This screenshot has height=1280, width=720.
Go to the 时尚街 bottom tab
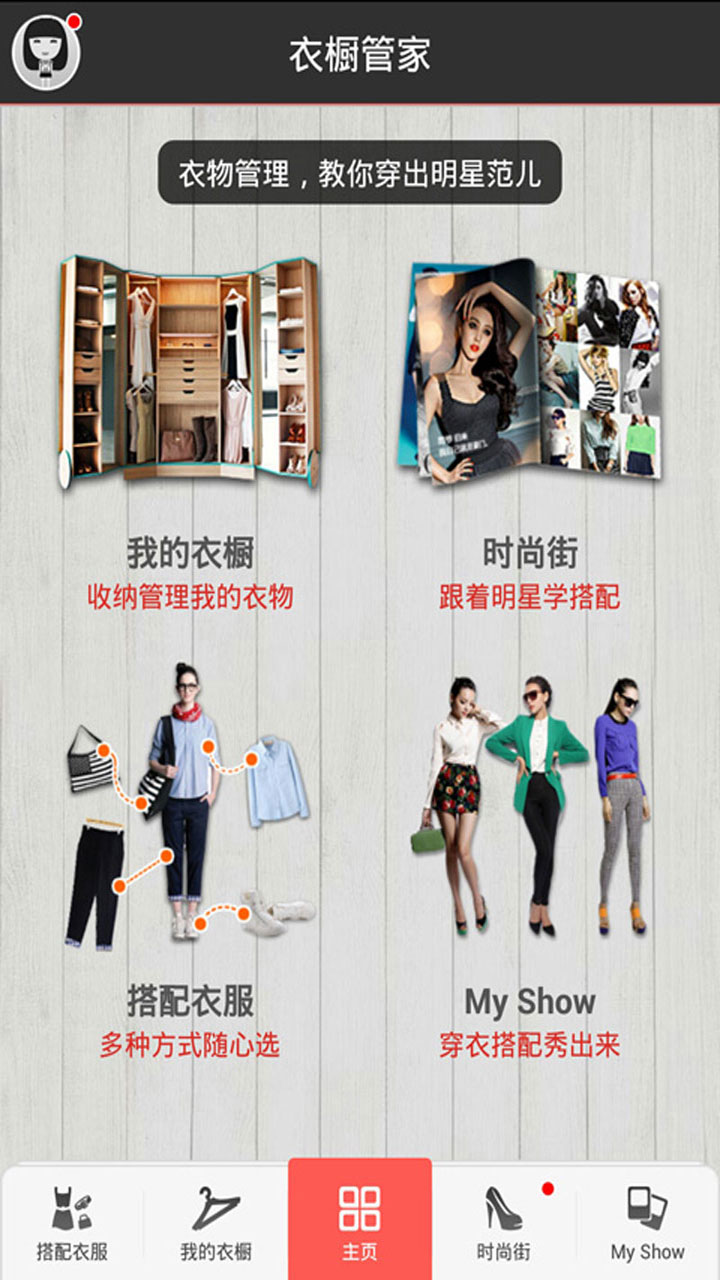(x=504, y=1222)
